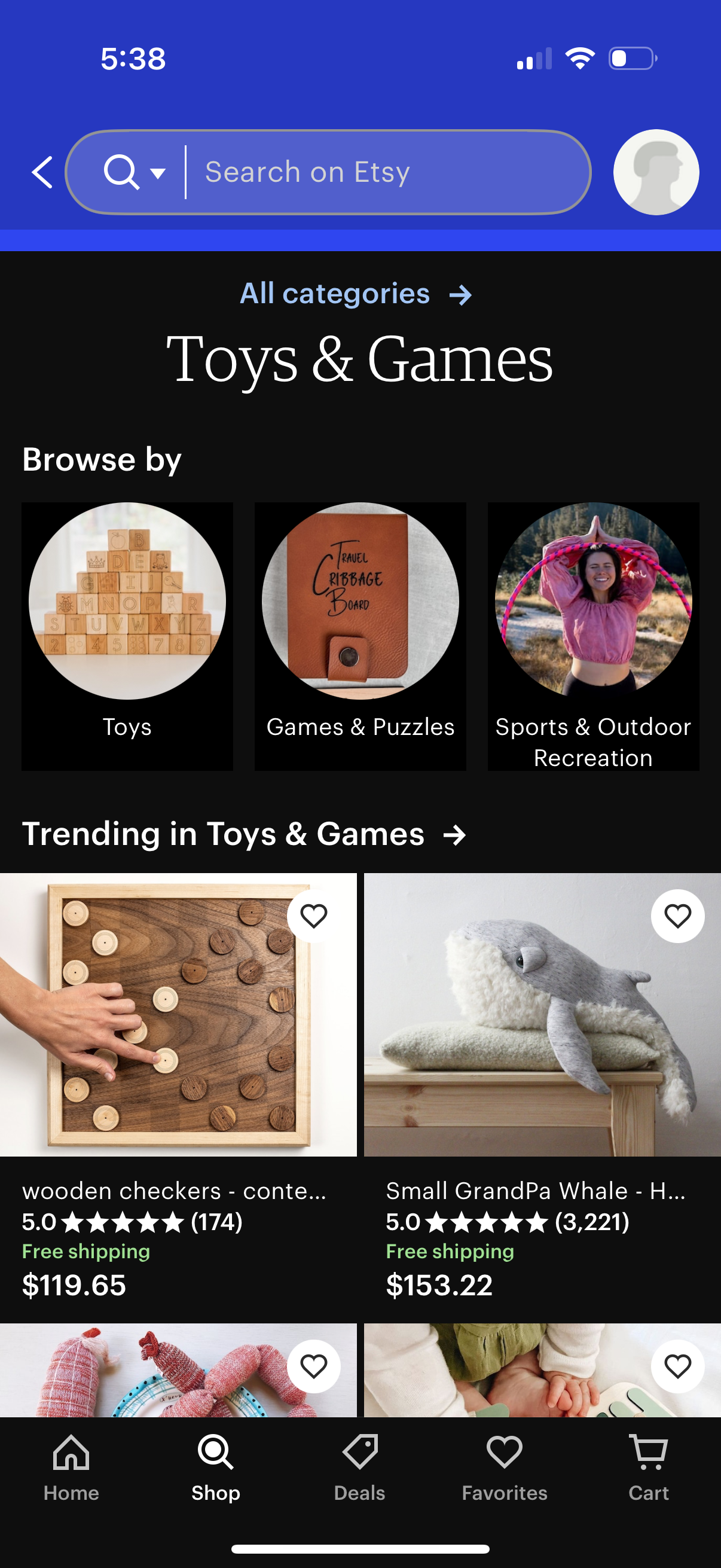Heart the pink plush toy at bottom left
Image resolution: width=721 pixels, height=1568 pixels.
[x=313, y=1365]
